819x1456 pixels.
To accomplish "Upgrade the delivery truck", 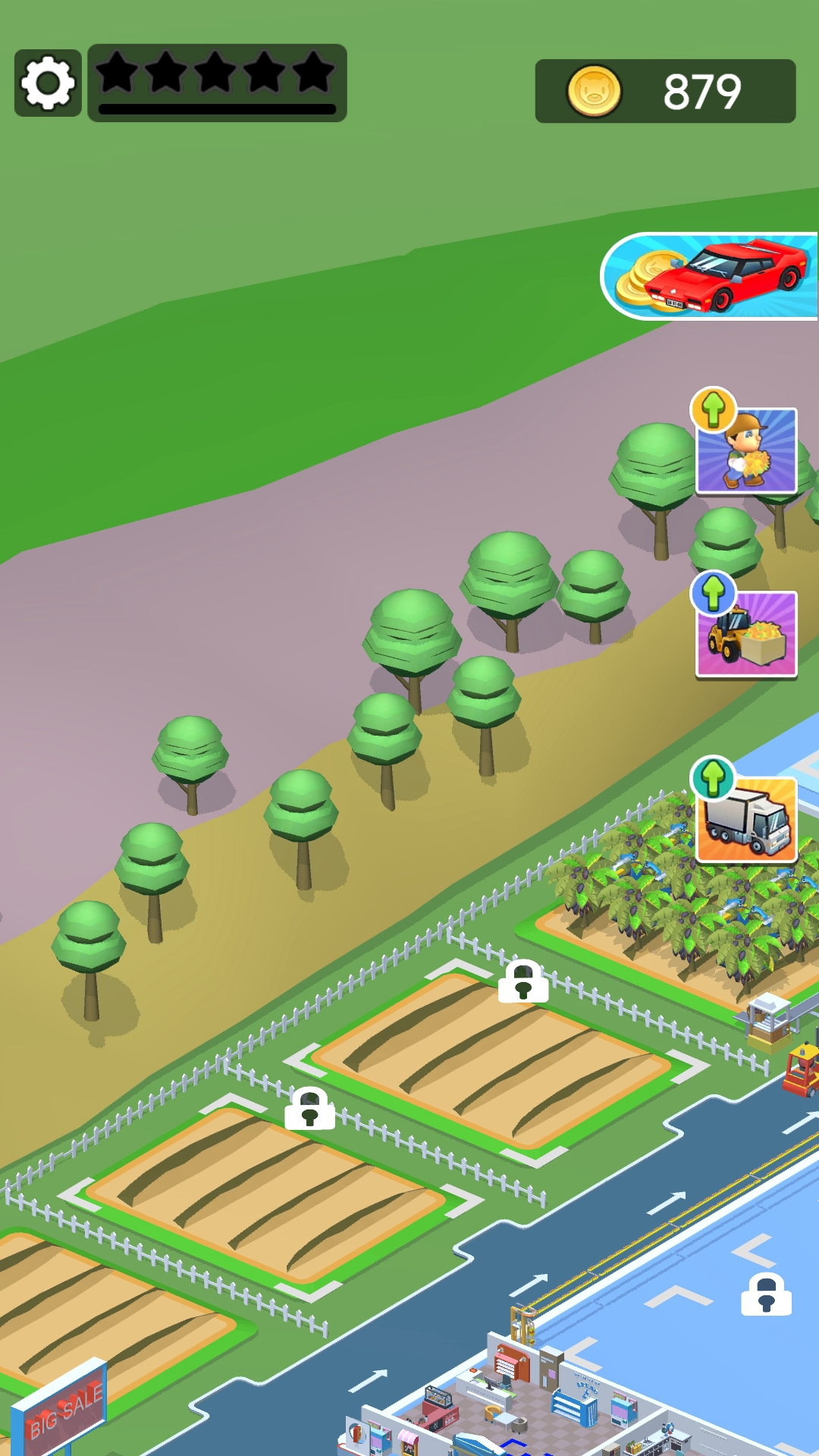I will coord(745,817).
